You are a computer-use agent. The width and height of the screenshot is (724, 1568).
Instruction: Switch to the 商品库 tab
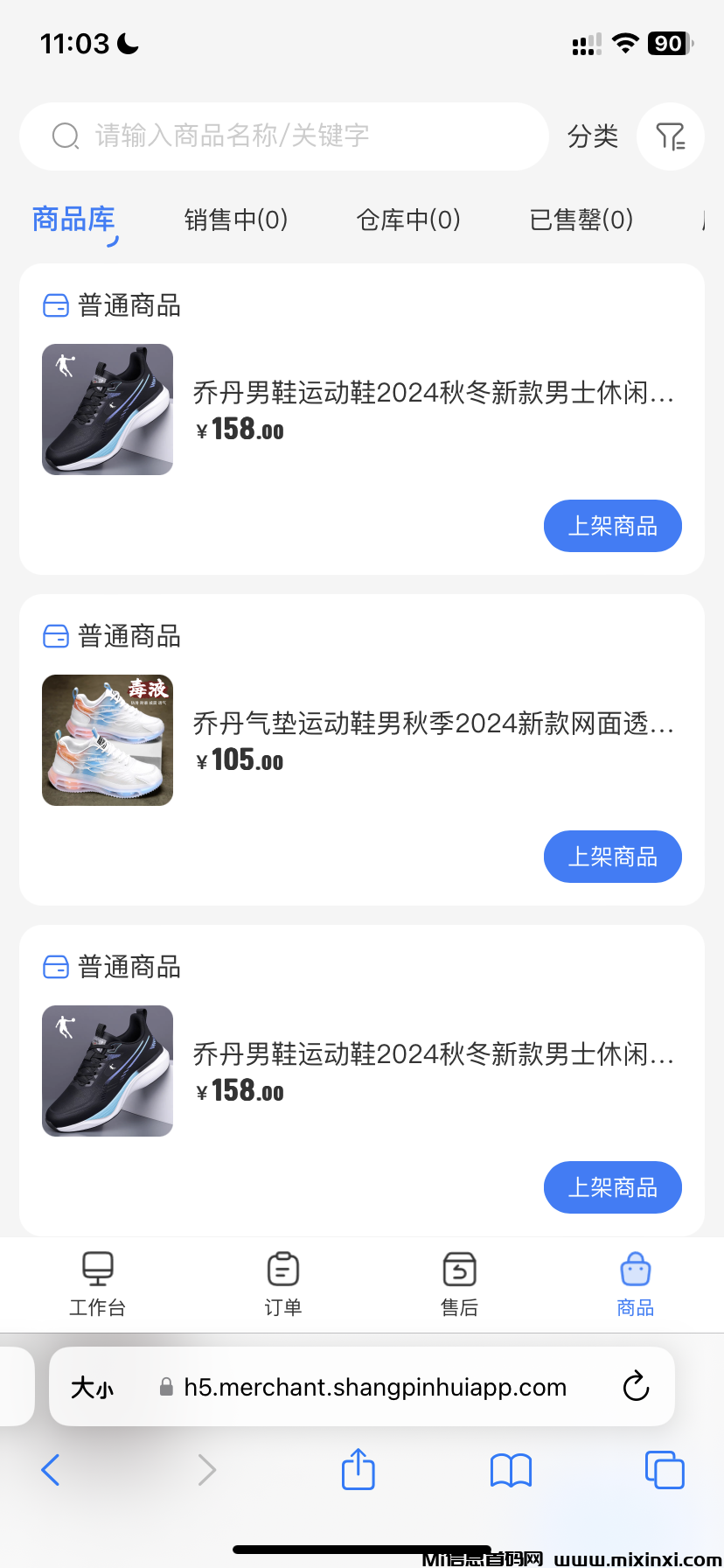coord(73,220)
